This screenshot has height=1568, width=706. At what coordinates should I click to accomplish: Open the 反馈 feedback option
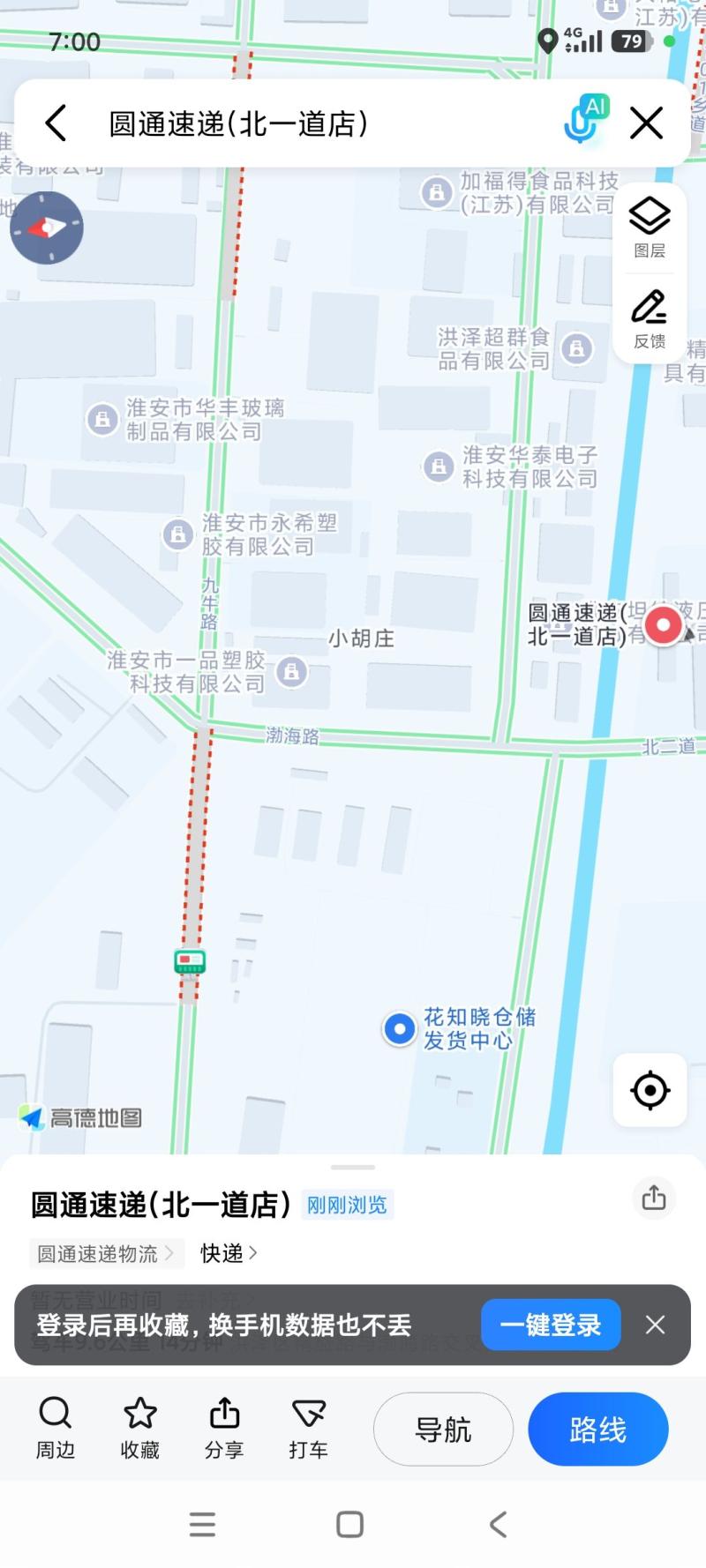[650, 318]
